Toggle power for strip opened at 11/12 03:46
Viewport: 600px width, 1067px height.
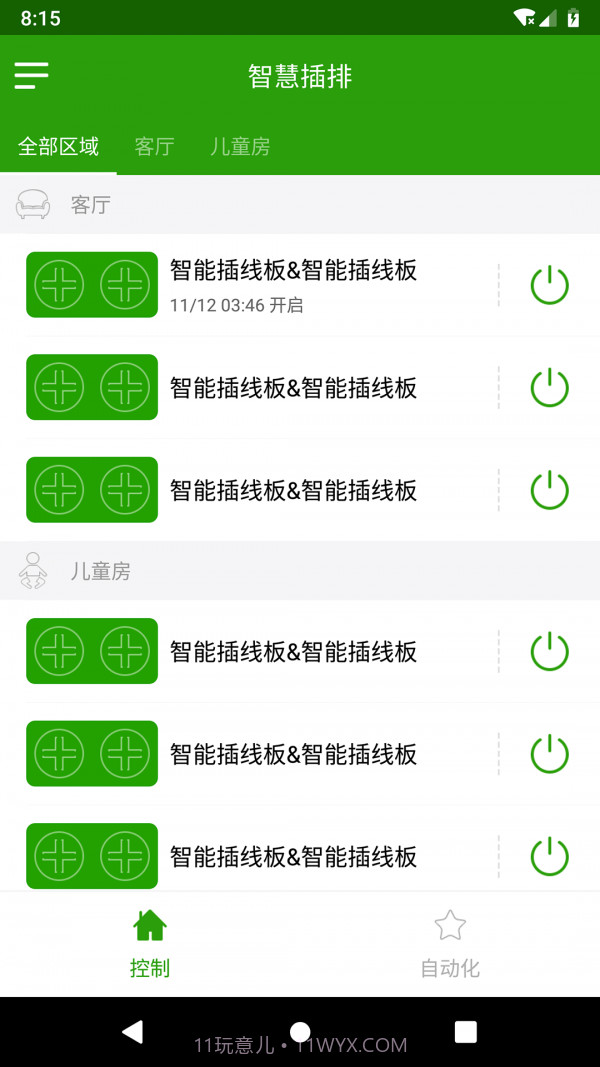click(549, 286)
